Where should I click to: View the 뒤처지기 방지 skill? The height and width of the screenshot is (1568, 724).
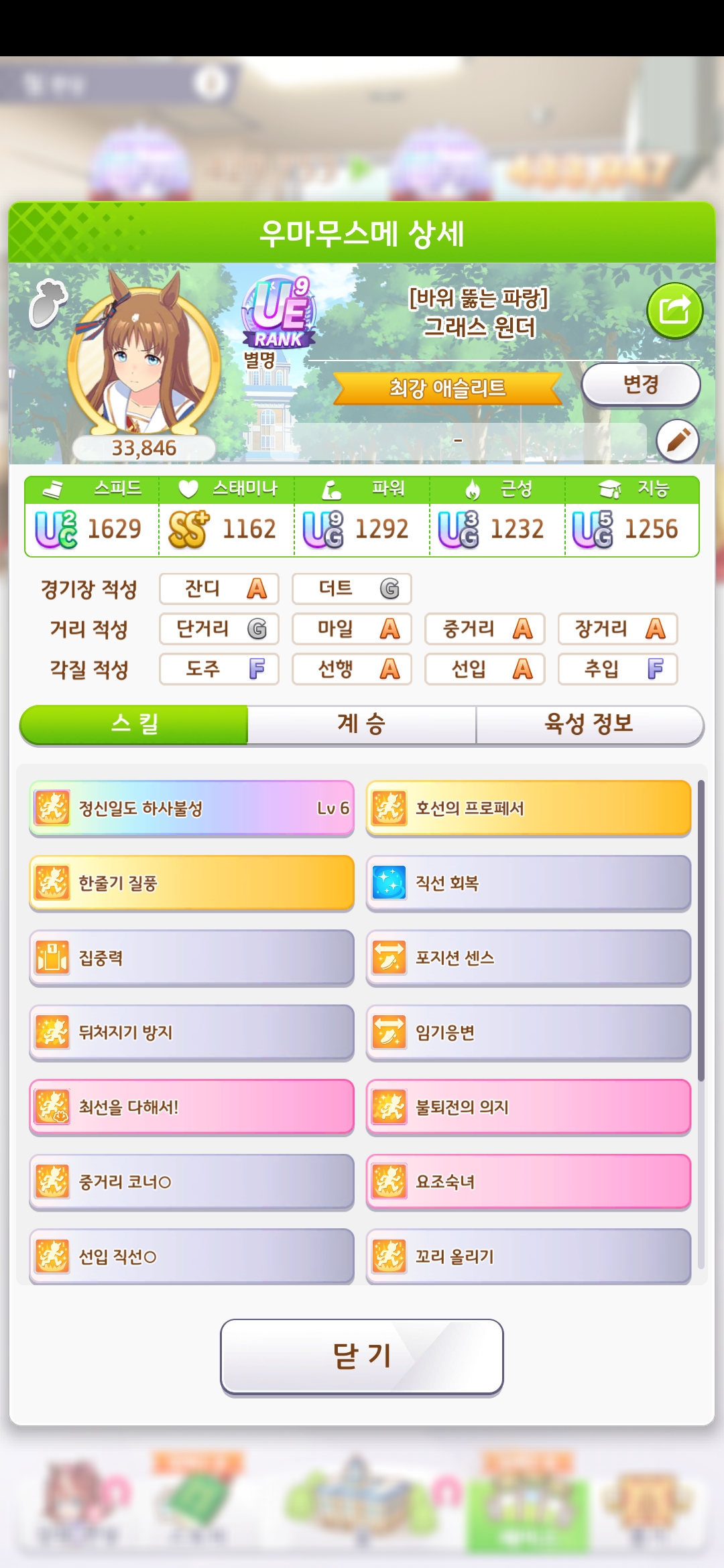click(x=192, y=1033)
